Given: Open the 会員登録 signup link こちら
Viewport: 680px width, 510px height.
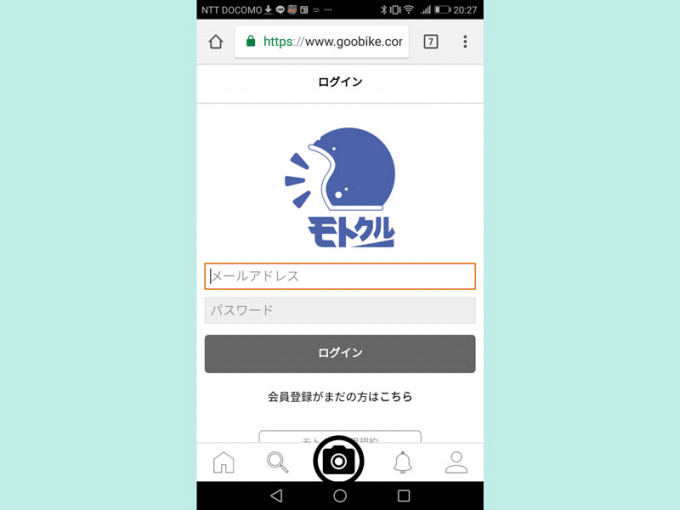Looking at the screenshot, I should tap(396, 397).
